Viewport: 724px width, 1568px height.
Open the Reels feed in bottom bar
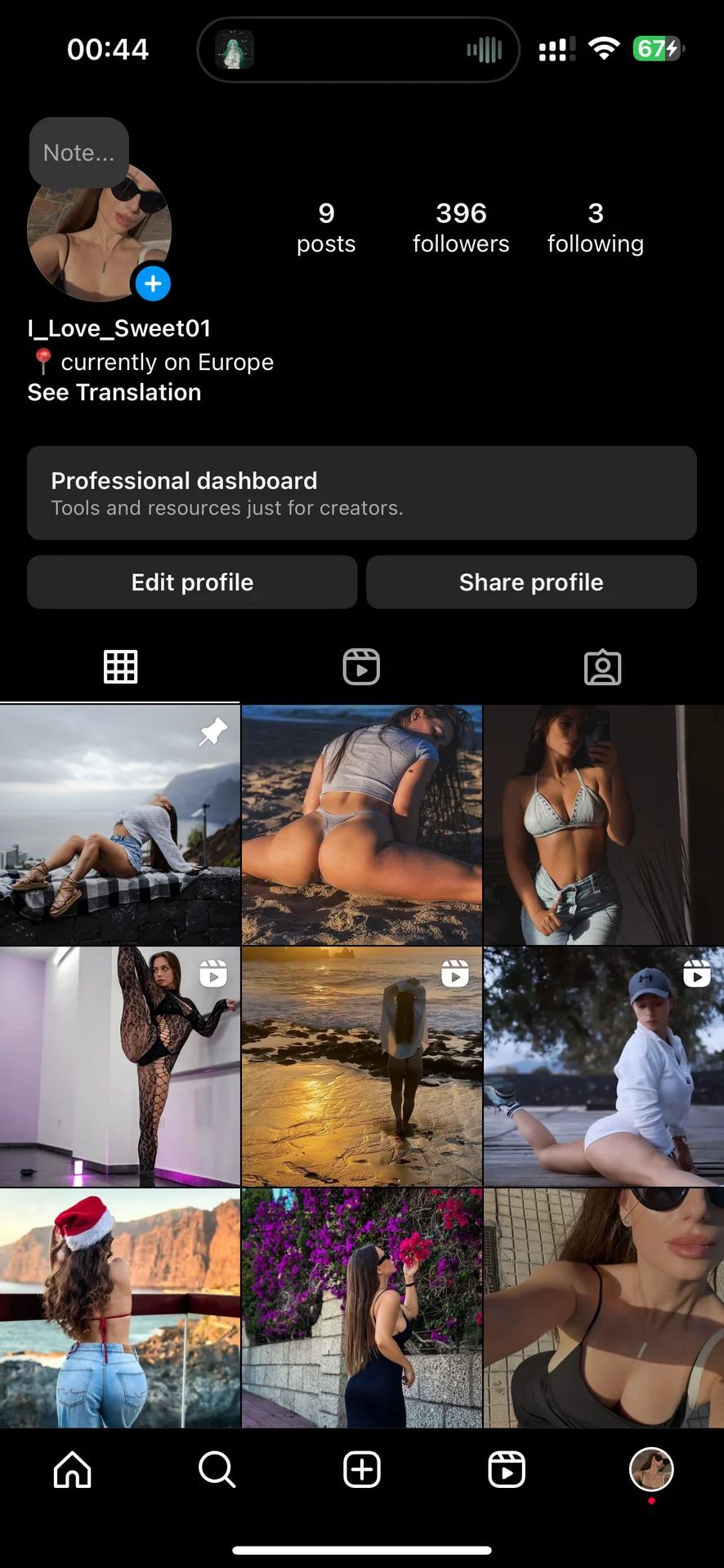507,1470
